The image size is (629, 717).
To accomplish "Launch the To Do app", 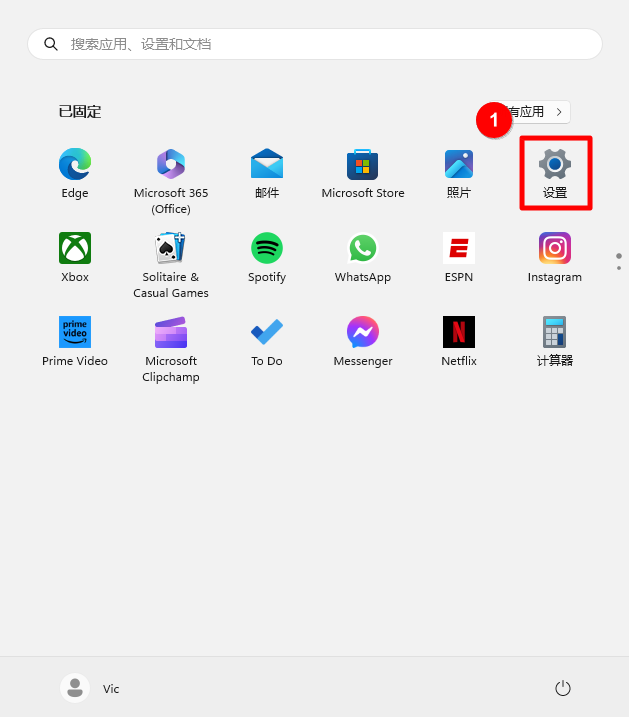I will pyautogui.click(x=267, y=341).
